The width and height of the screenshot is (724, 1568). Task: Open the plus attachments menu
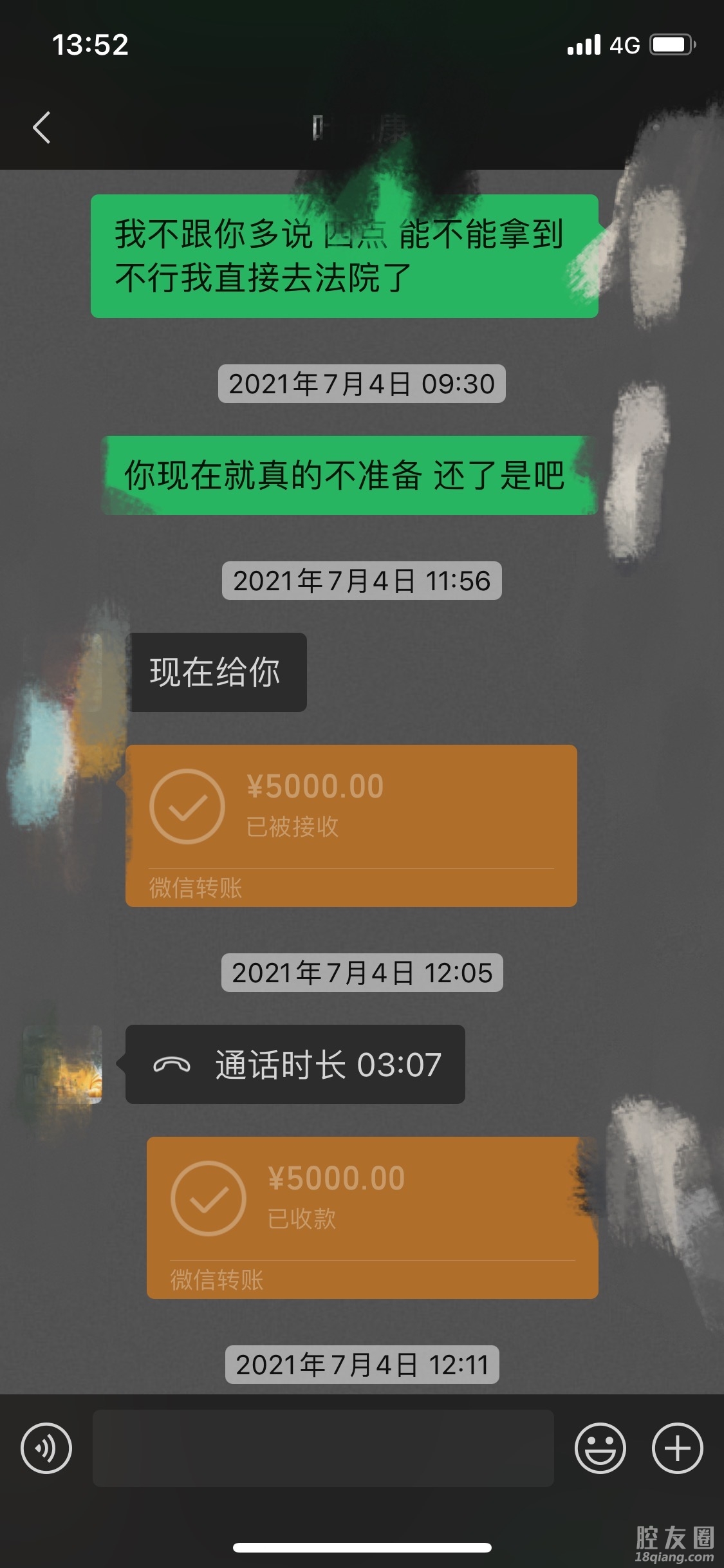677,1448
